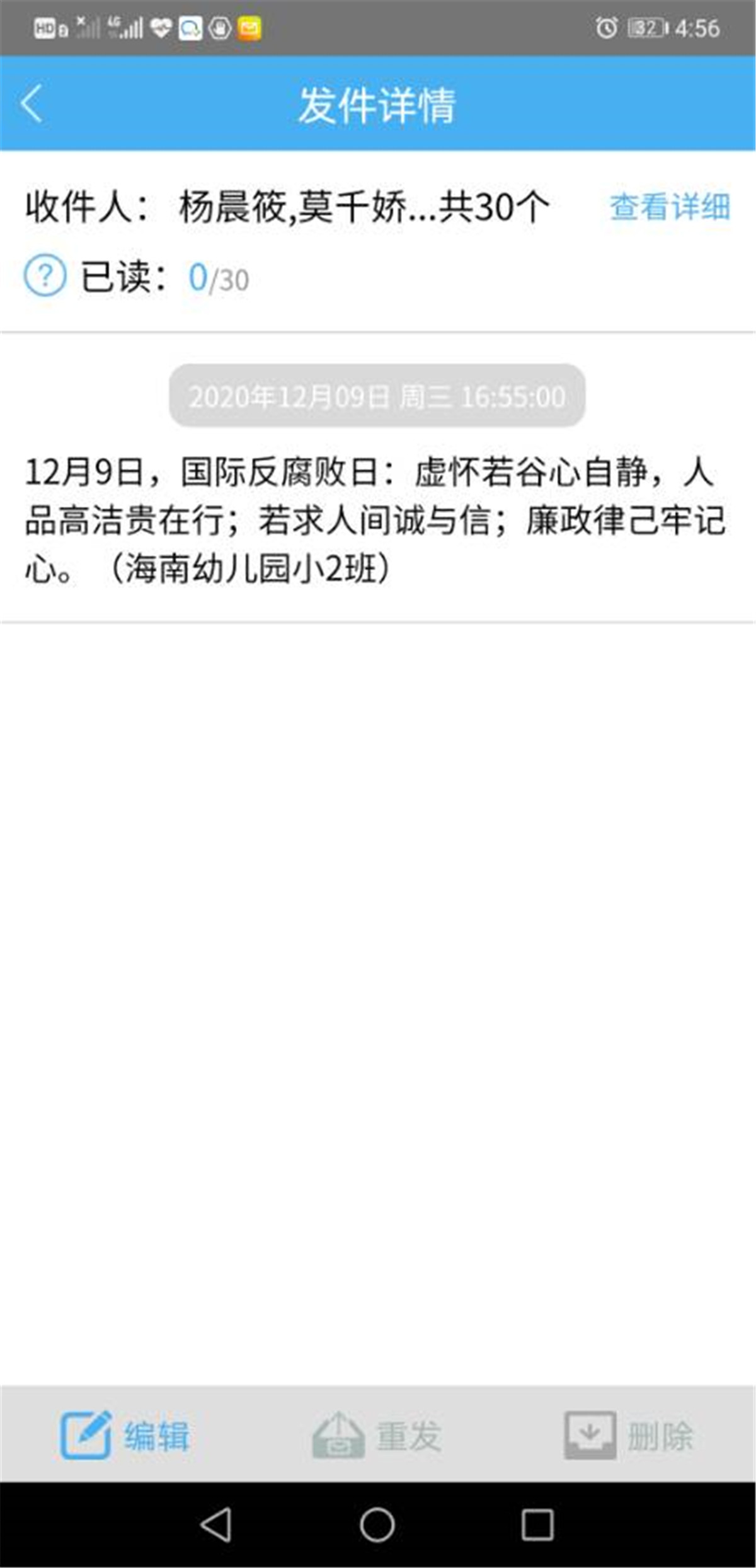Tap the system home button
Image resolution: width=756 pixels, height=1568 pixels.
(x=377, y=1525)
